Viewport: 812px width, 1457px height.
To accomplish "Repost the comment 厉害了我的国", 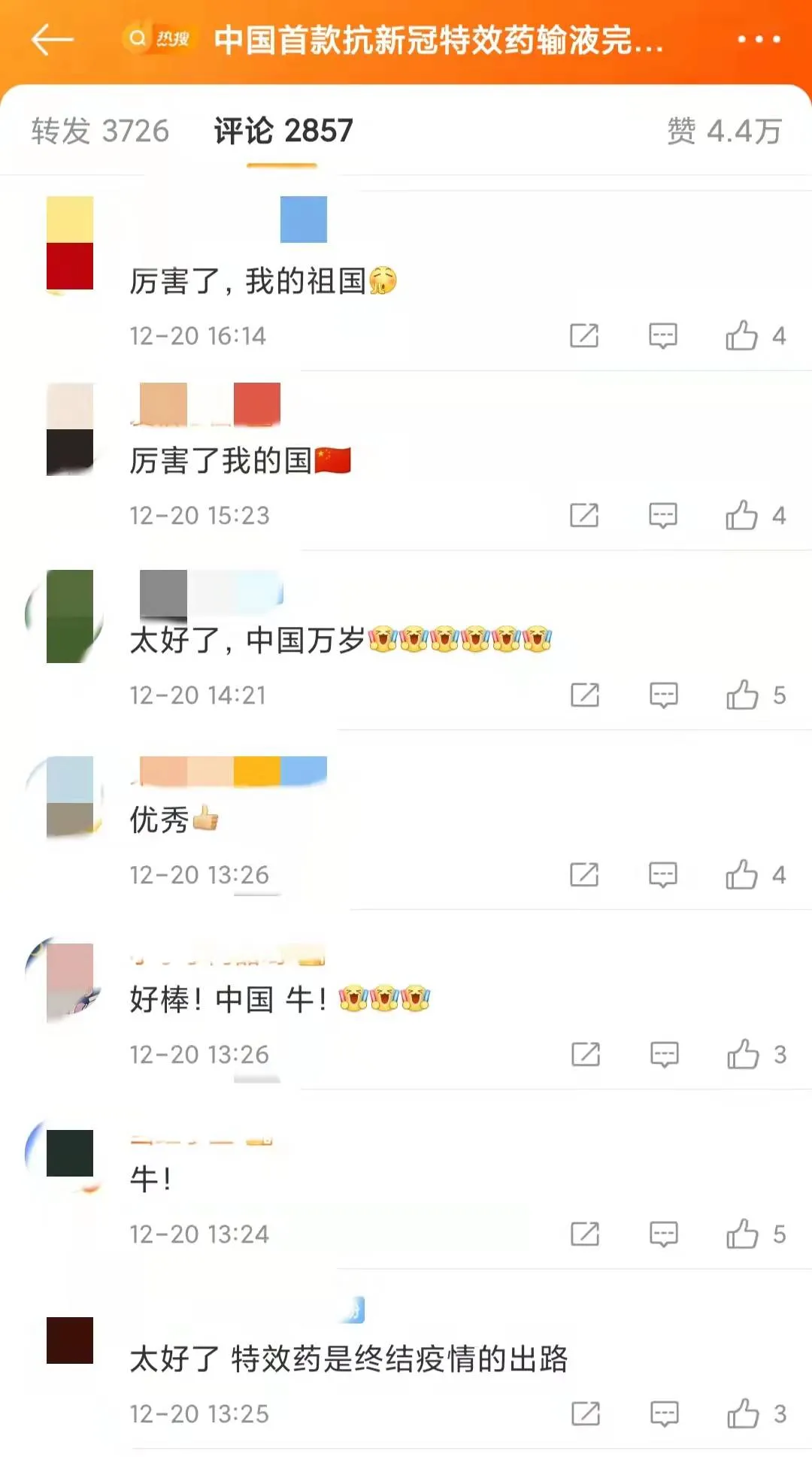I will 584,515.
